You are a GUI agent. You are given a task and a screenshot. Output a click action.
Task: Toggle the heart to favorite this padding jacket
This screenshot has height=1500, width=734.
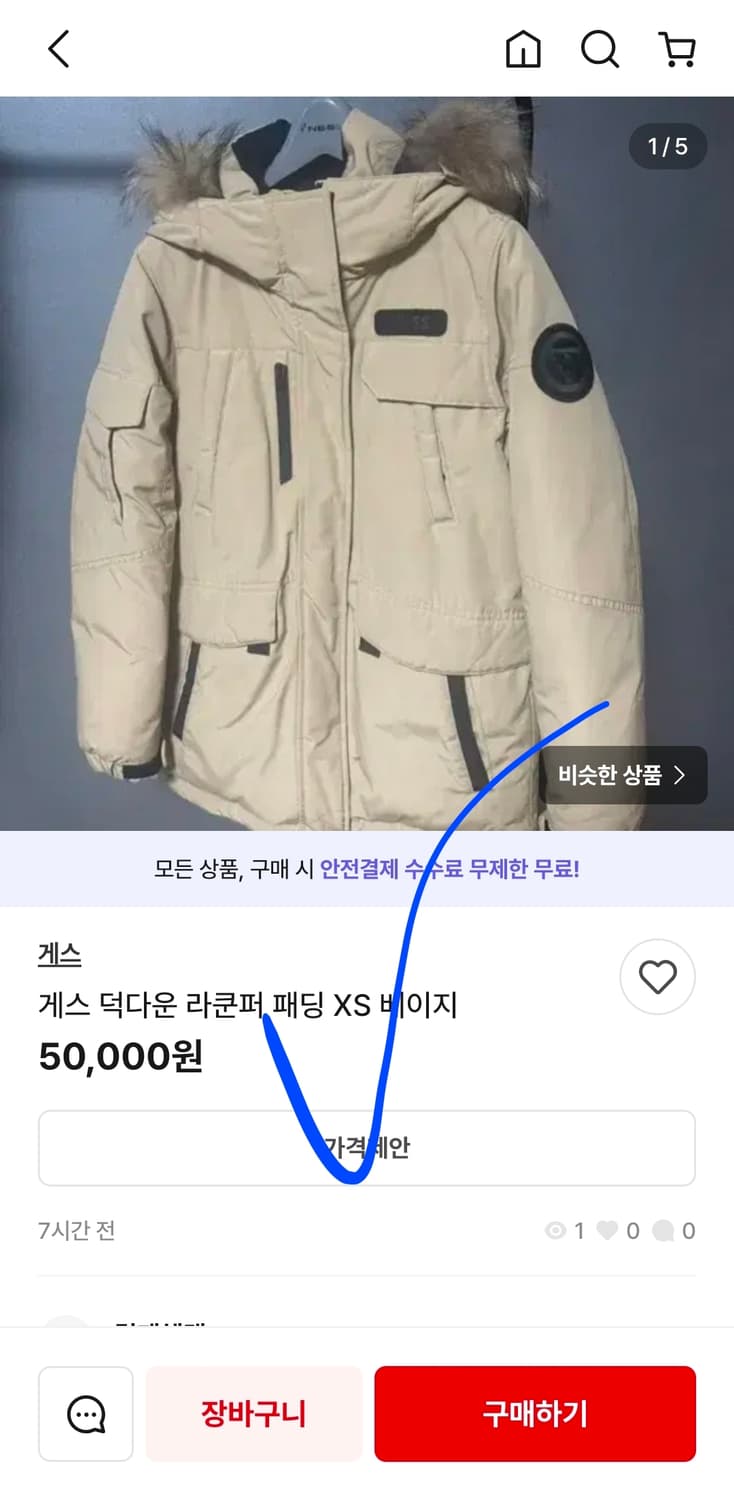click(x=657, y=977)
